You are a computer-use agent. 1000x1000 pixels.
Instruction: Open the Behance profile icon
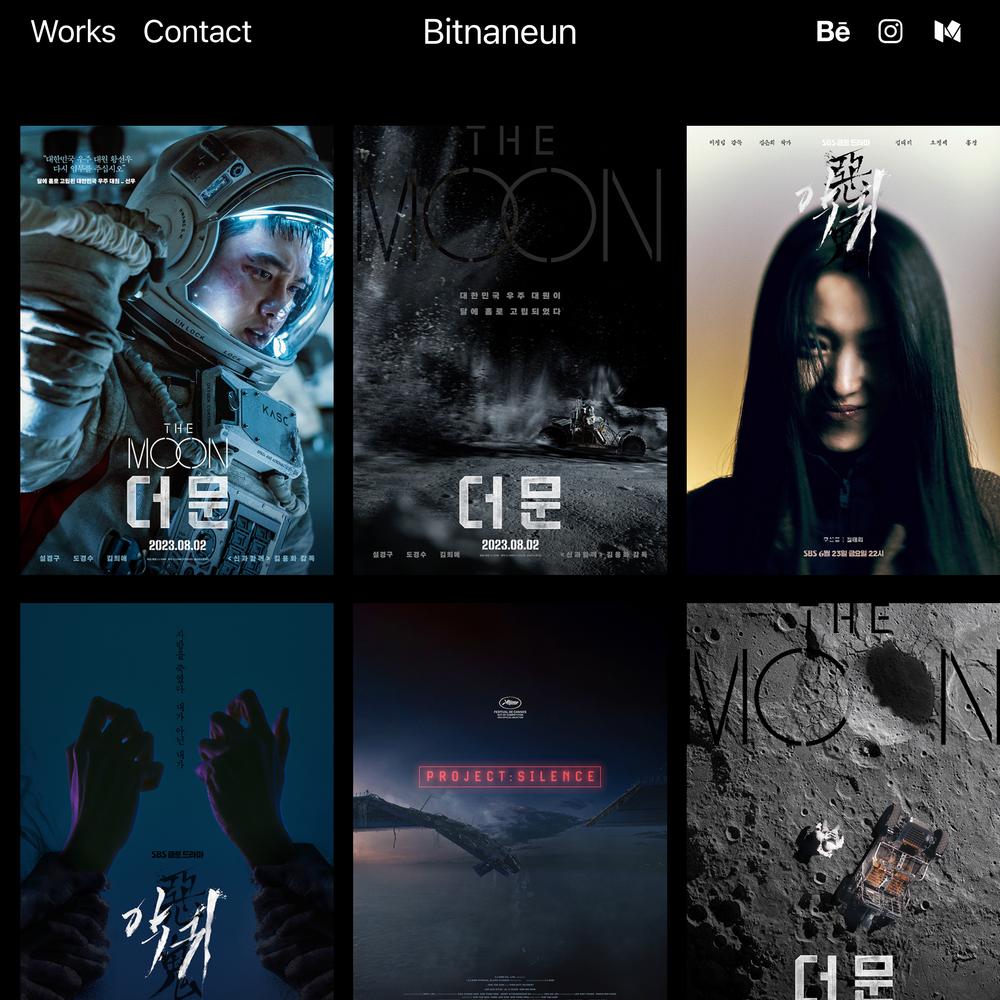(833, 32)
